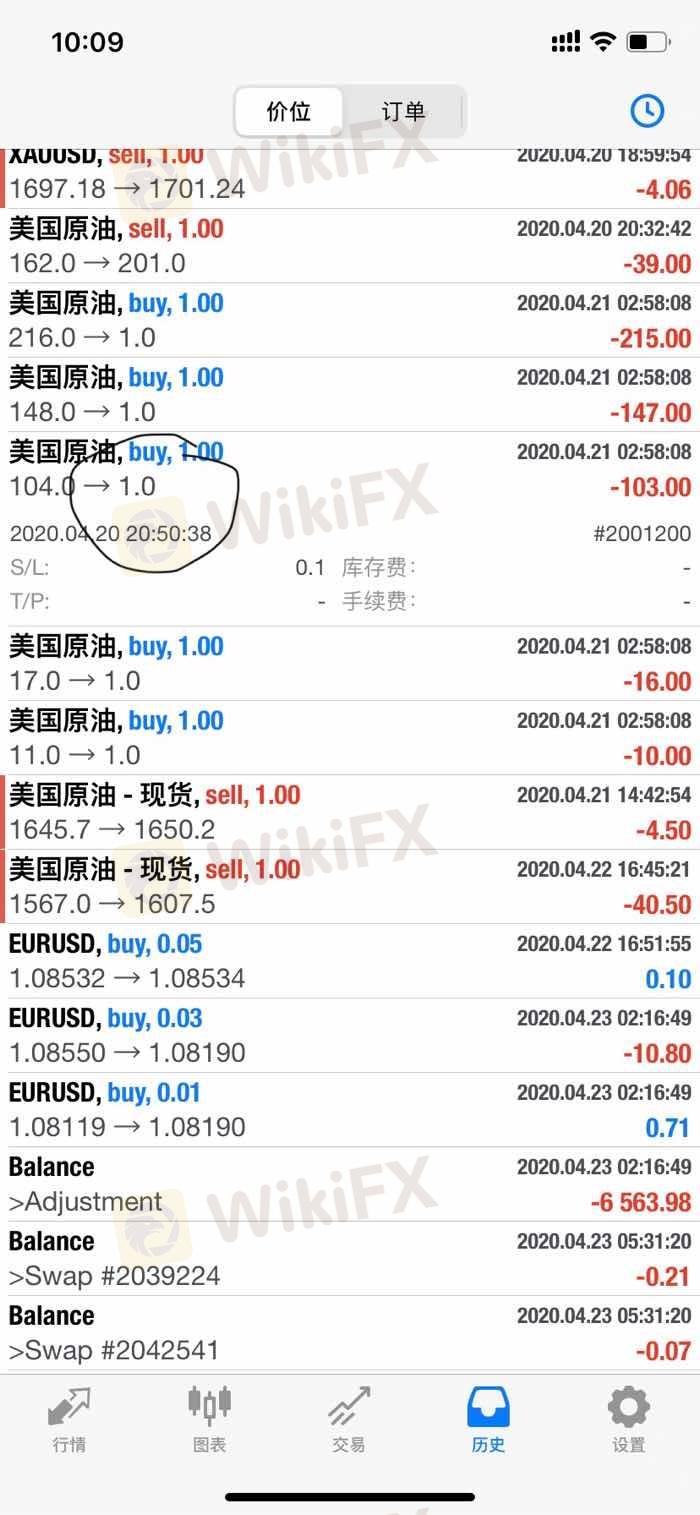Image resolution: width=700 pixels, height=1515 pixels.
Task: Open the 行情 tab
Action: (69, 1419)
